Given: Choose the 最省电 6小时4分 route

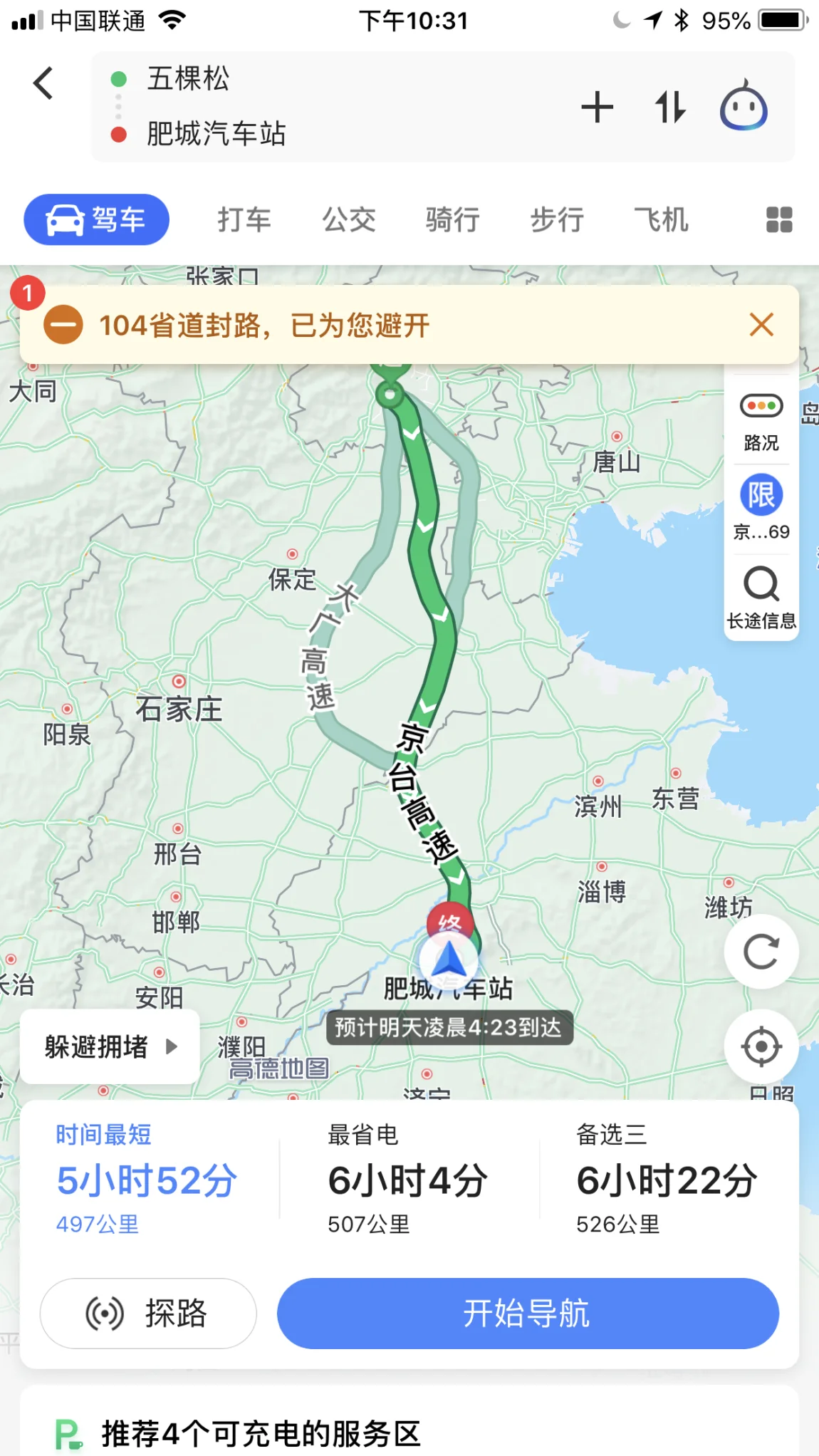Looking at the screenshot, I should point(408,1180).
